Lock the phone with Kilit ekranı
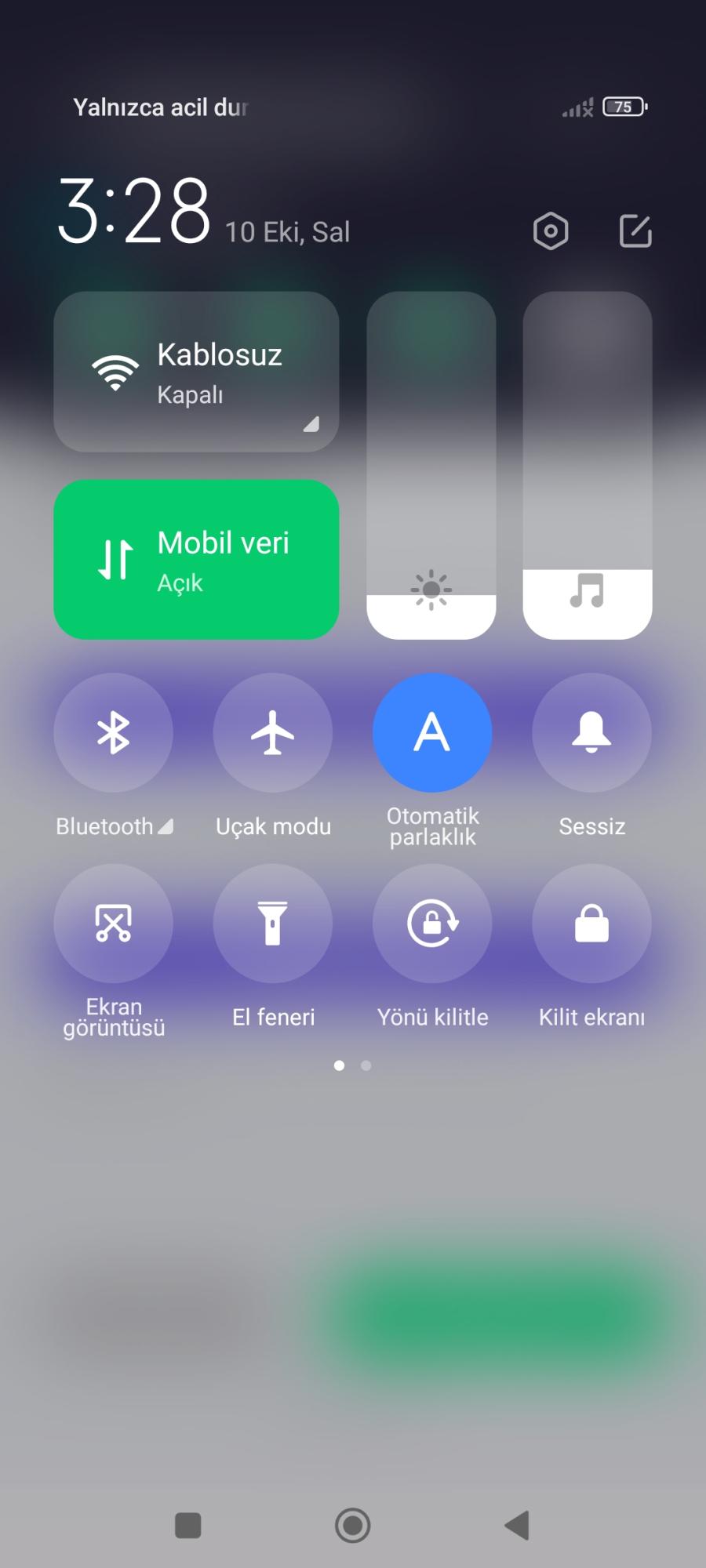This screenshot has width=706, height=1568. coord(591,924)
